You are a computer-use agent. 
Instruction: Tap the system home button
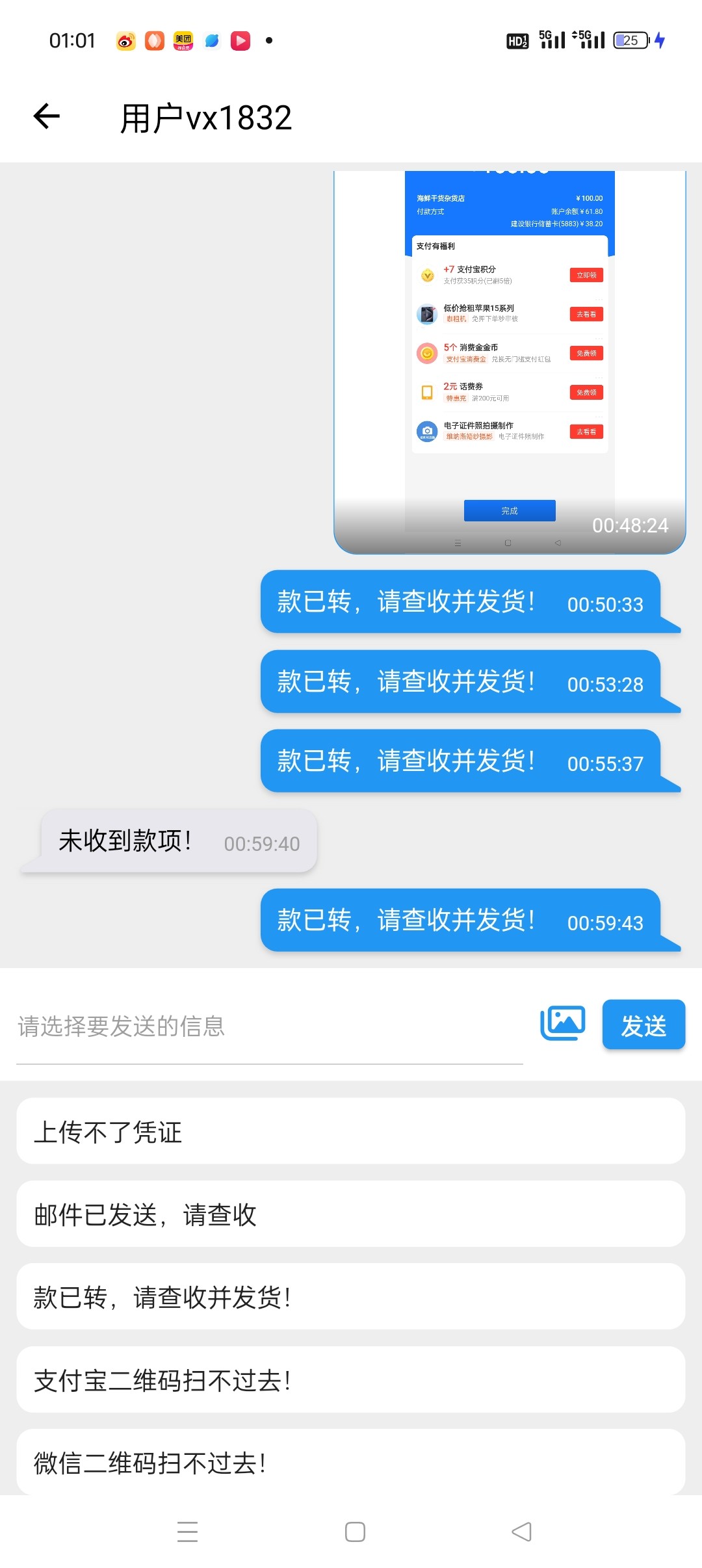[355, 1532]
